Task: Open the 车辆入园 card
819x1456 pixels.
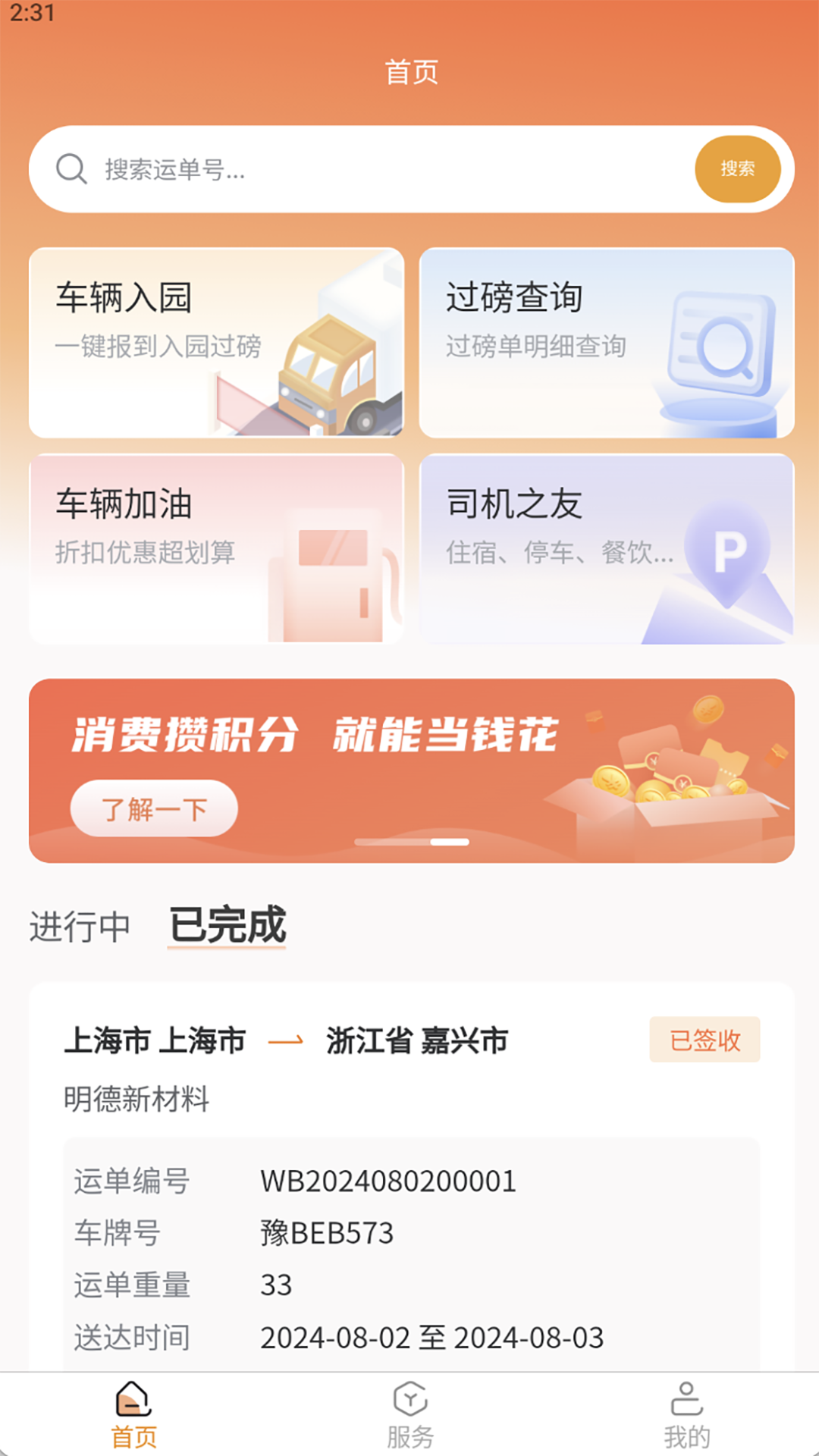Action: point(216,343)
